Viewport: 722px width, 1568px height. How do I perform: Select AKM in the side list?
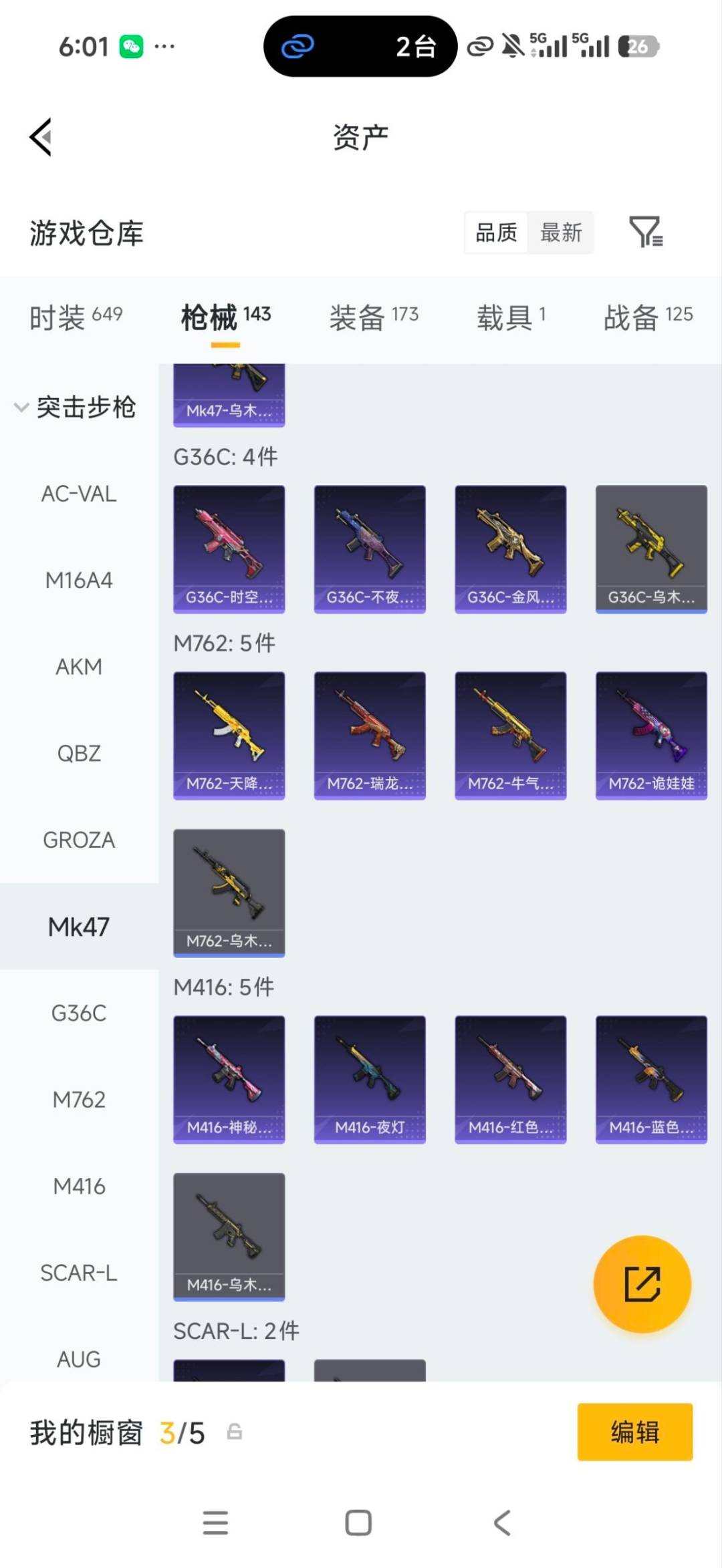(x=79, y=667)
